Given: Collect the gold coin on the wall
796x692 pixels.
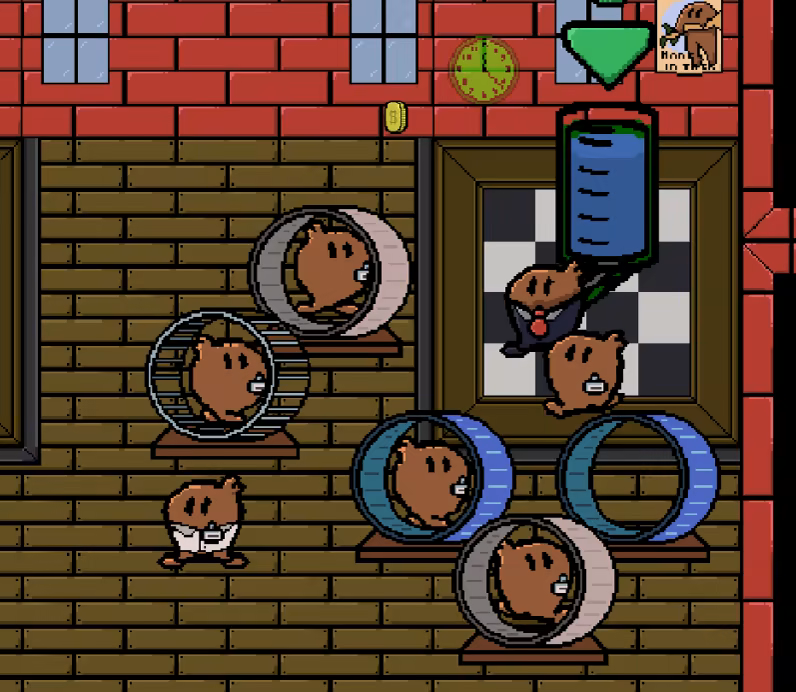Looking at the screenshot, I should (x=395, y=117).
